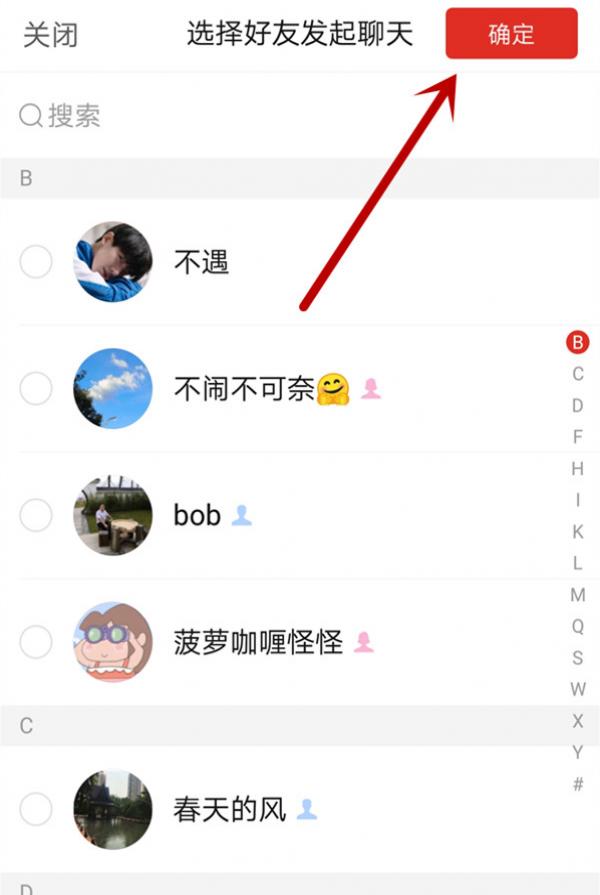Select contact 春天的风
600x895 pixels.
[36, 808]
